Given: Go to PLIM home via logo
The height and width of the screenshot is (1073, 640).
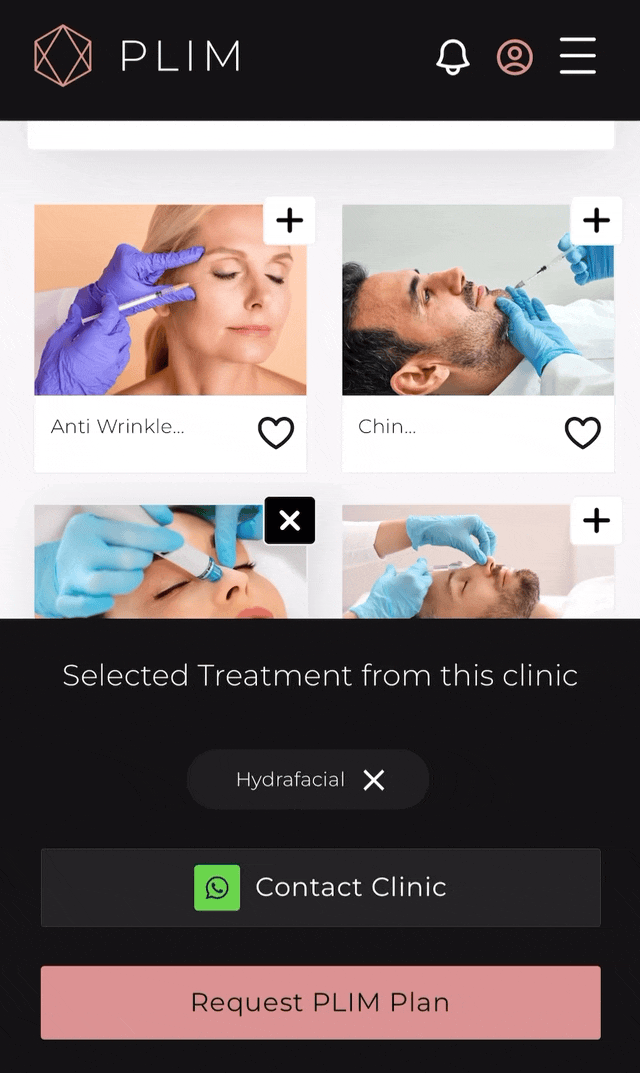Looking at the screenshot, I should point(137,56).
